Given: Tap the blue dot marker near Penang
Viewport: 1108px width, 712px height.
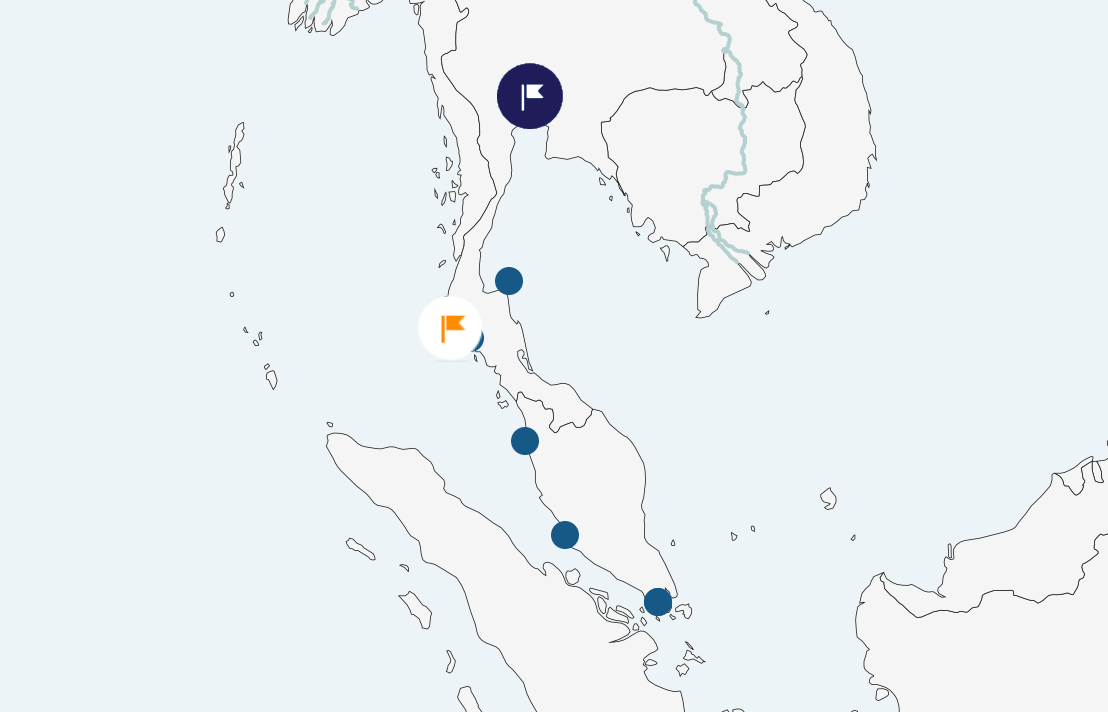Looking at the screenshot, I should pyautogui.click(x=525, y=441).
